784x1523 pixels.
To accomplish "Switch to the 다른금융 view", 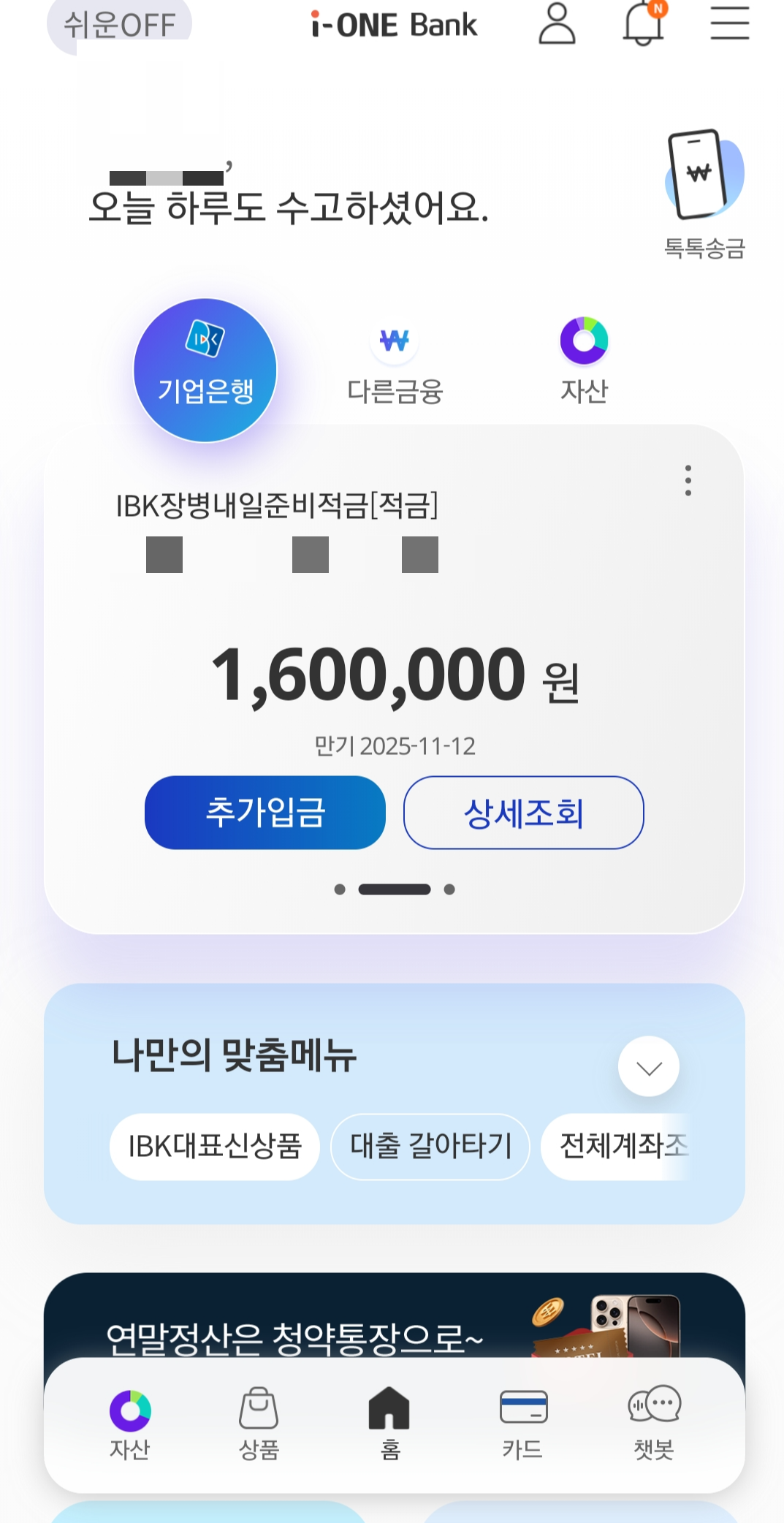I will [x=394, y=362].
